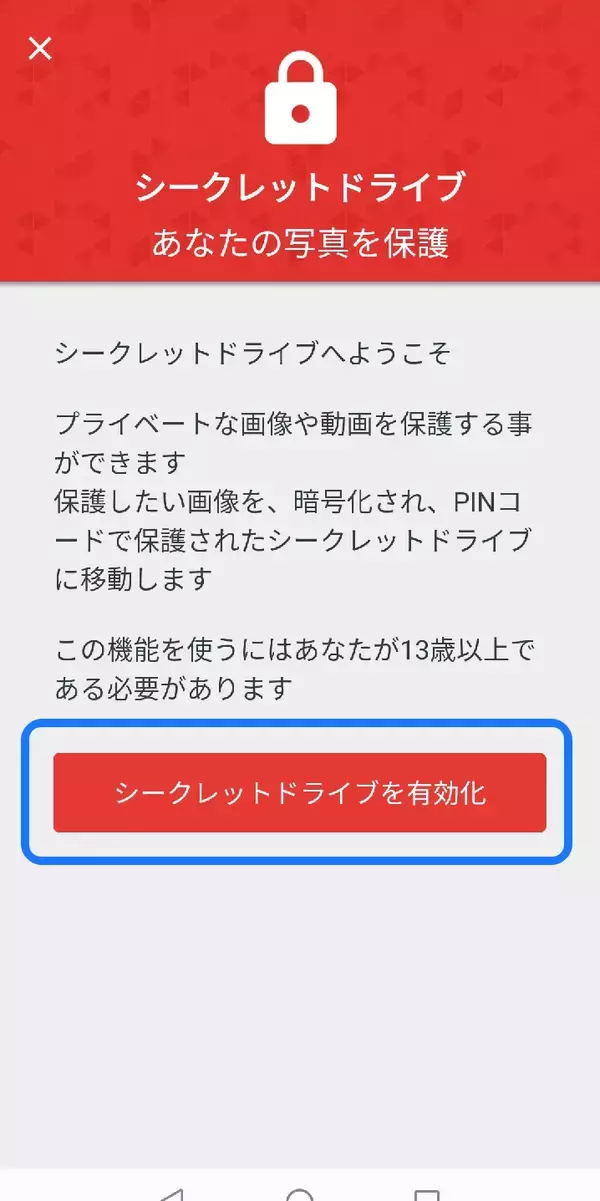Go back with the system back button

172,1194
